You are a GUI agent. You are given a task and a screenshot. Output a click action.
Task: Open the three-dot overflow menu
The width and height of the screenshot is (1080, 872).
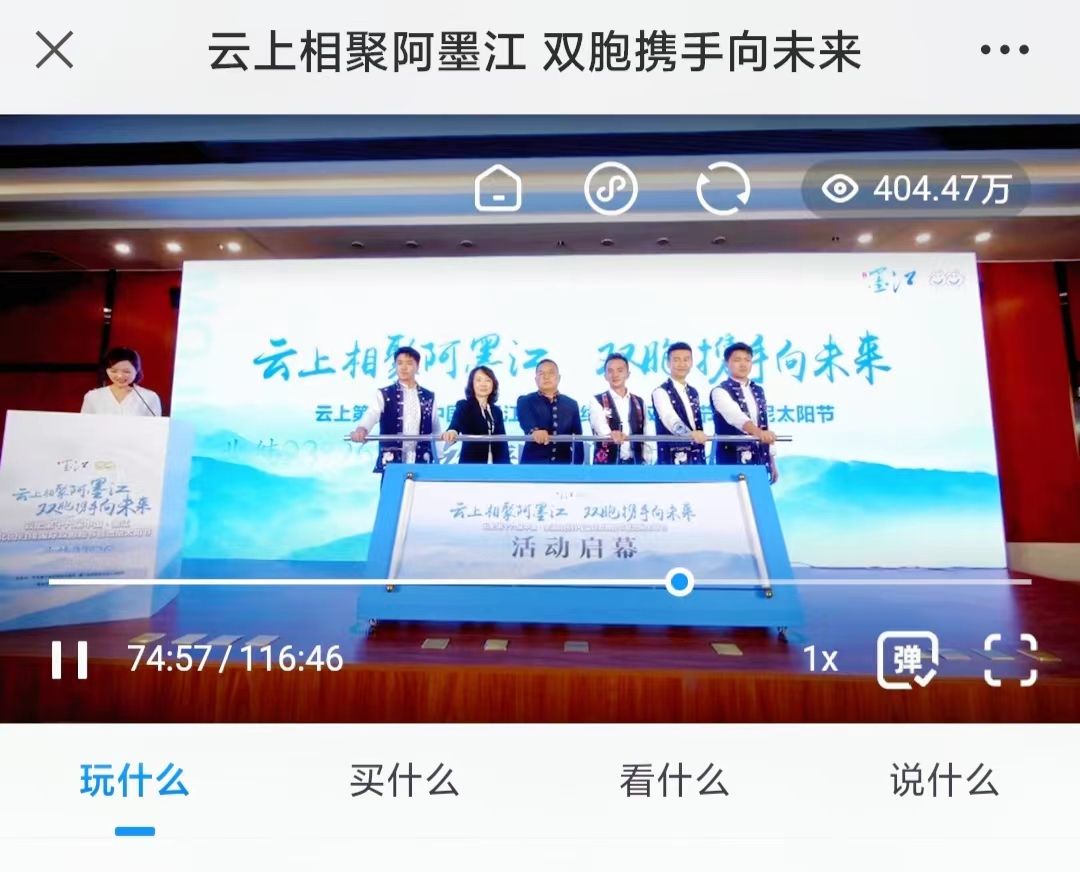(x=1006, y=50)
